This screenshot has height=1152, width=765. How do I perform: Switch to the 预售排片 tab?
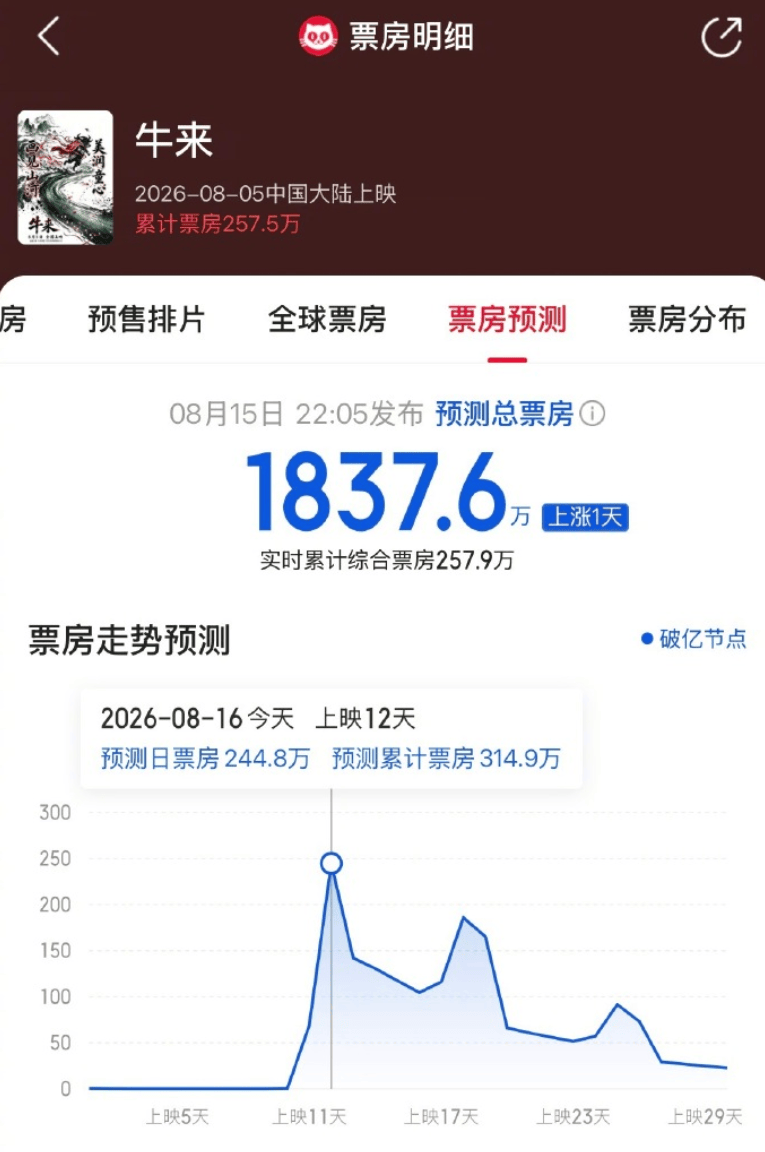point(146,320)
